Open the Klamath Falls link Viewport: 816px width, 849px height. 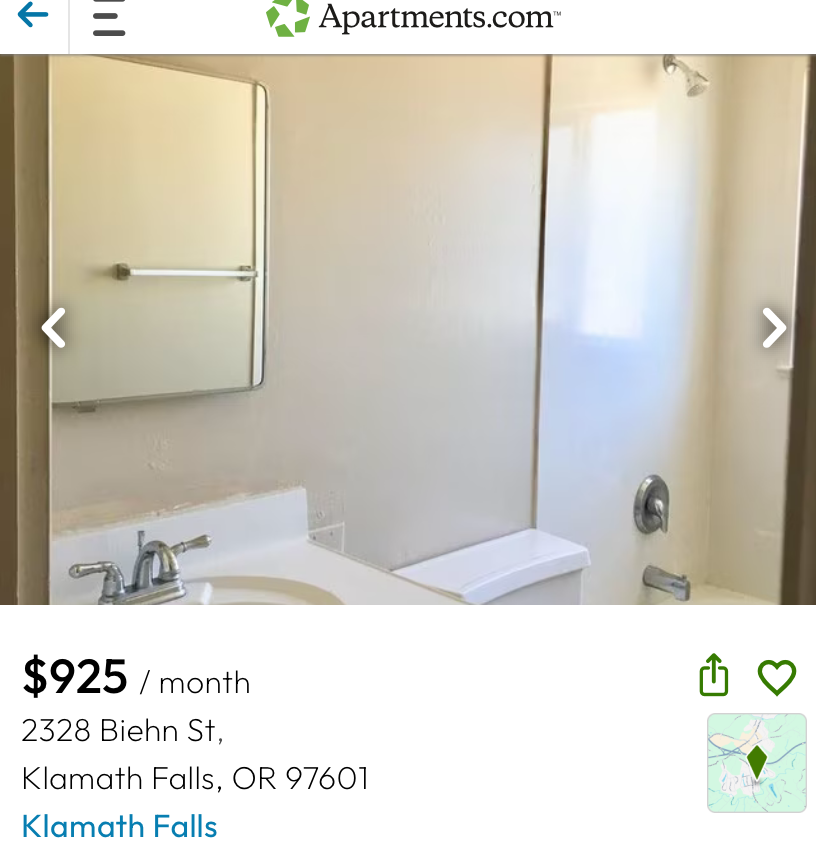point(120,826)
